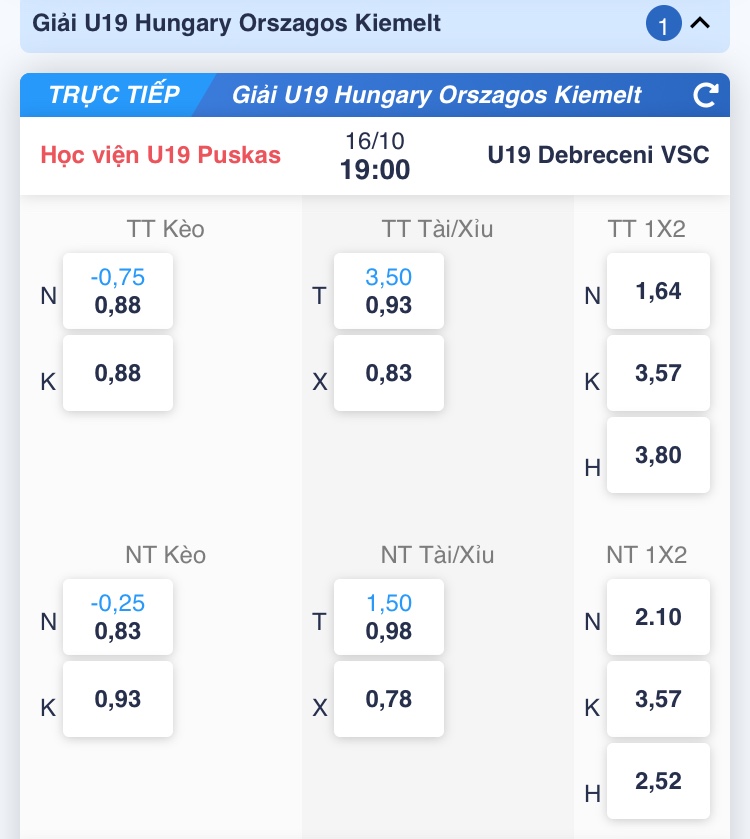
Task: Select TT Kèo K odds 0,88
Action: point(118,373)
